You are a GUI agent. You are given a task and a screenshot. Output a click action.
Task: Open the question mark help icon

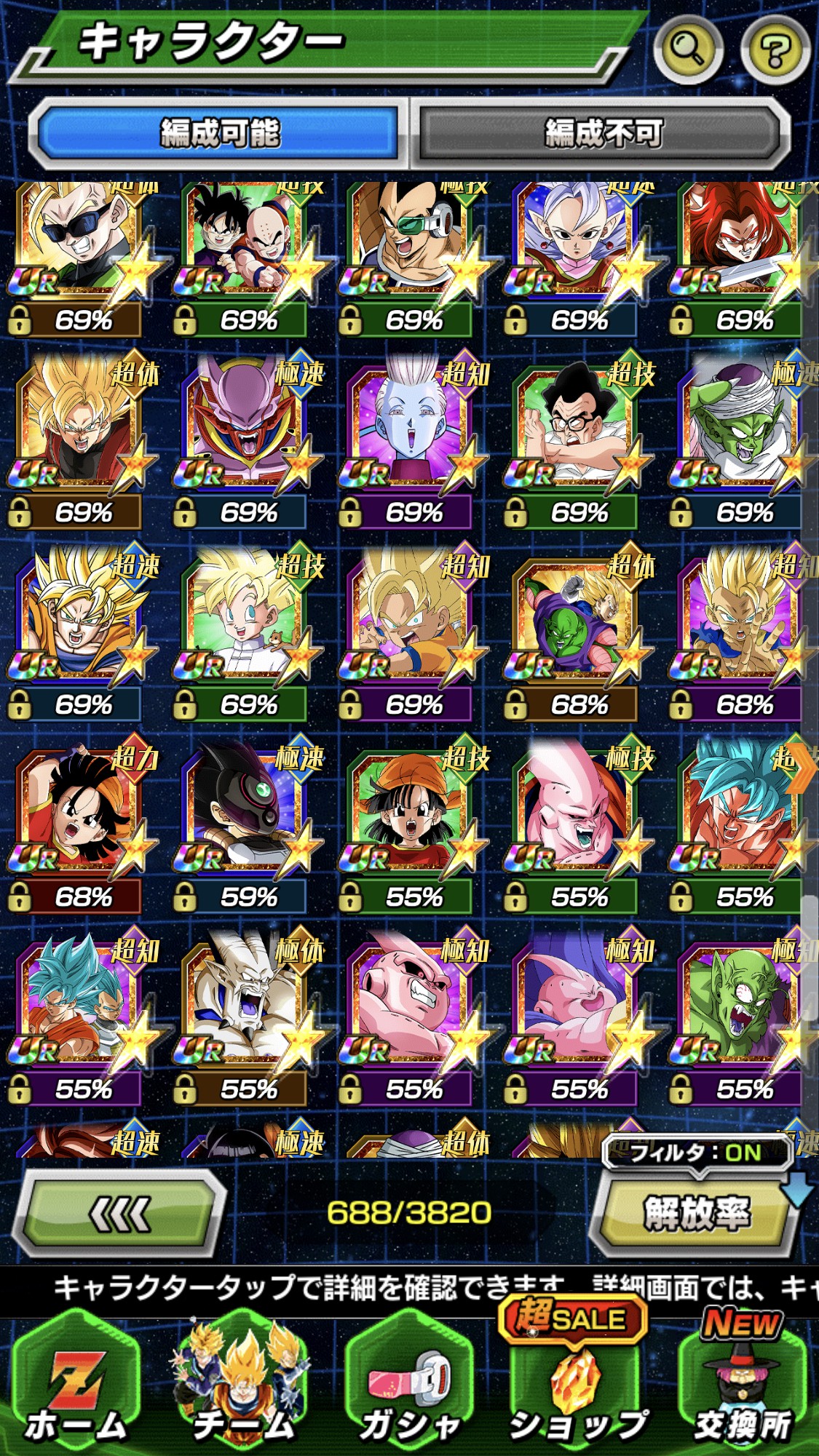click(x=775, y=49)
